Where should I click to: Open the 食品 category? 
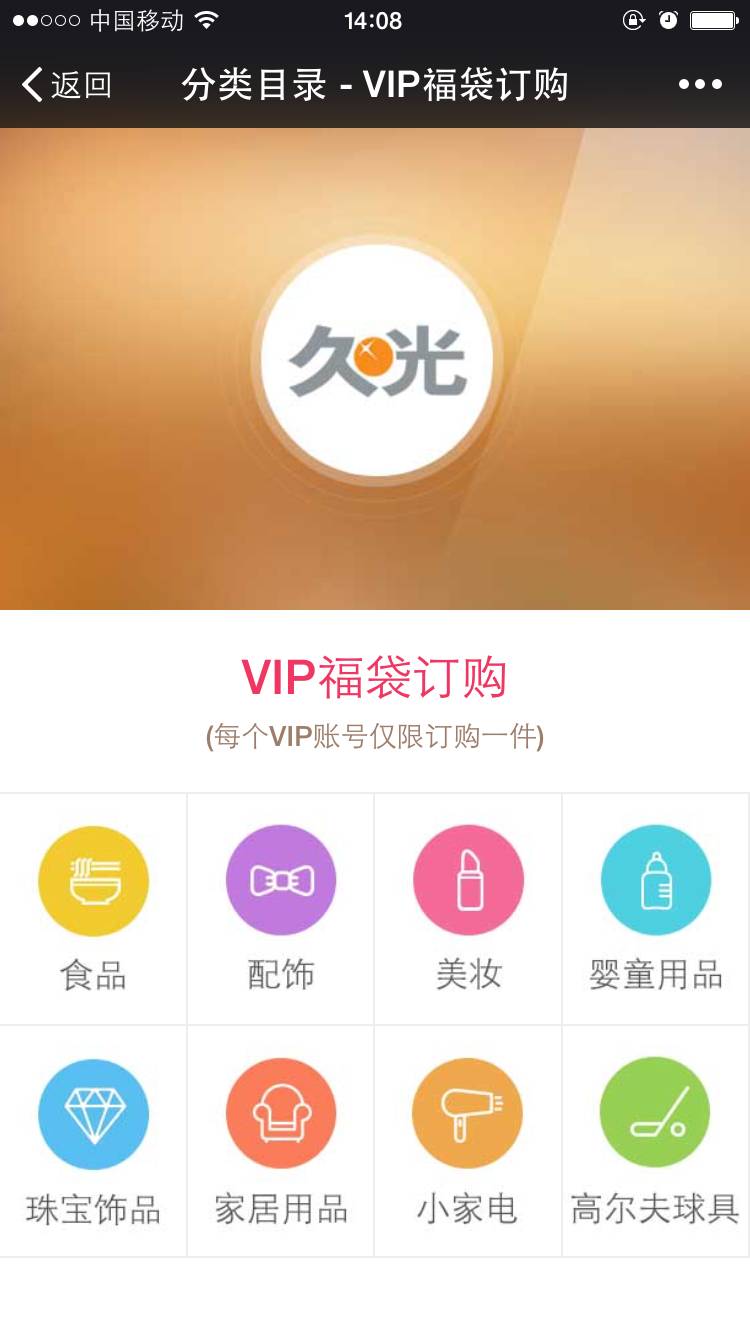[x=93, y=907]
